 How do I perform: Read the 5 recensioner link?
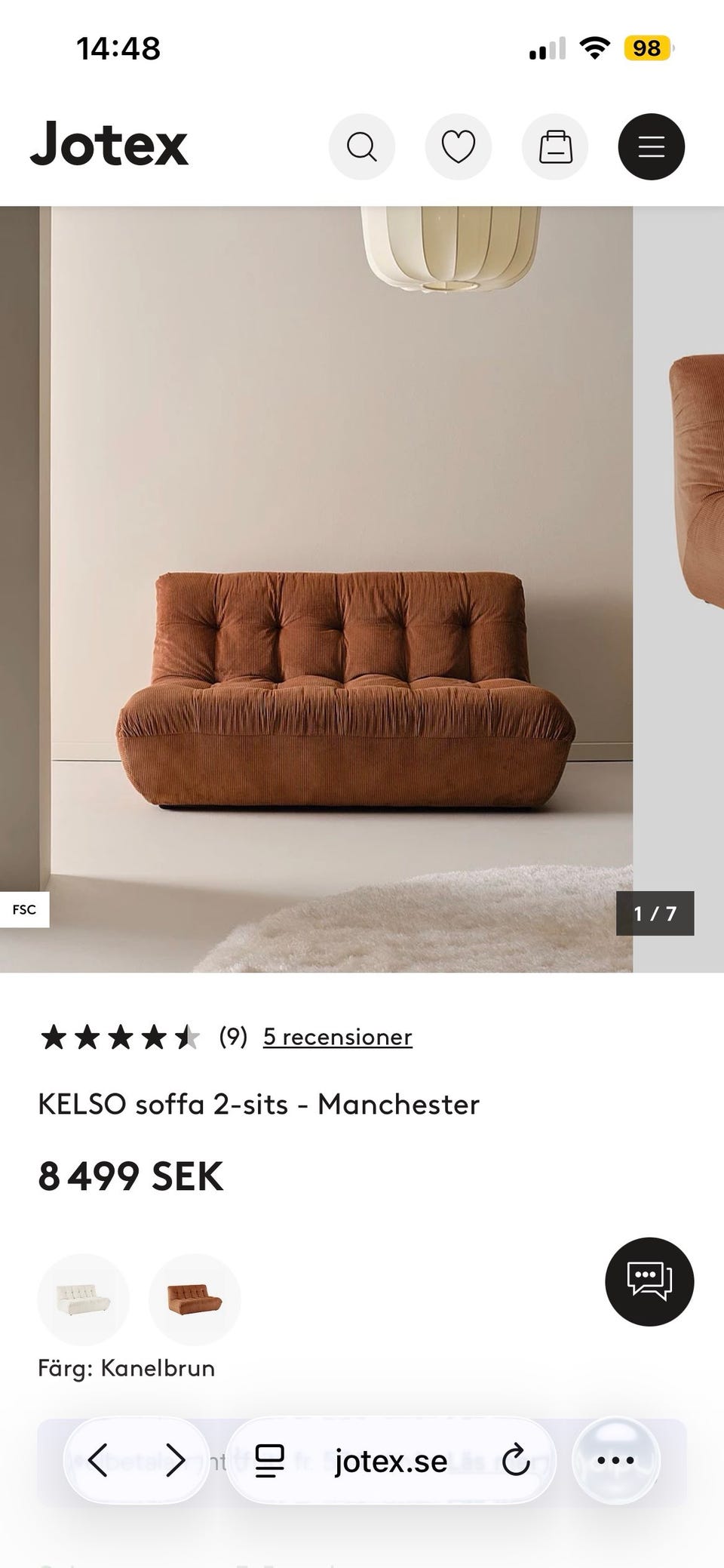click(x=338, y=1037)
